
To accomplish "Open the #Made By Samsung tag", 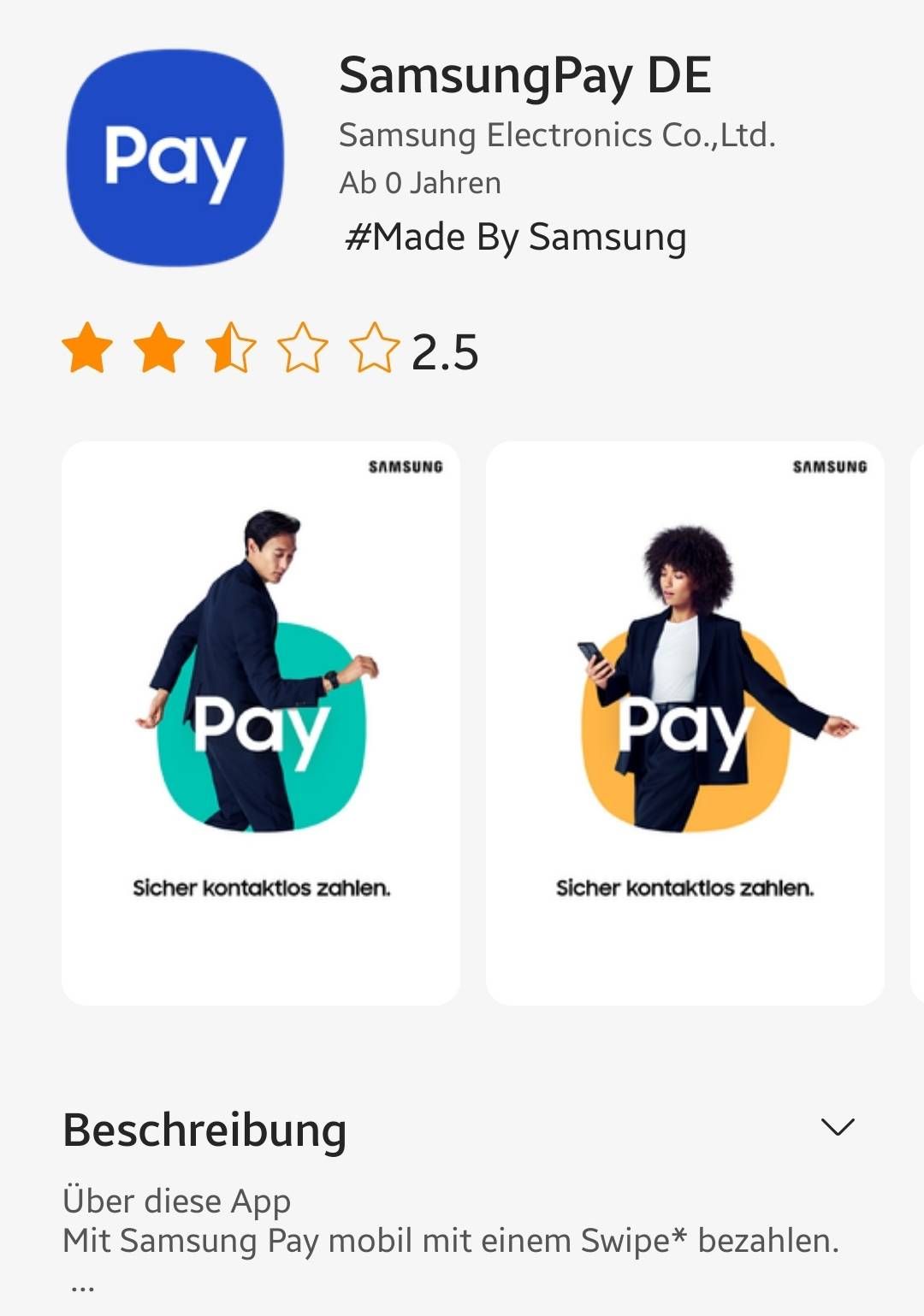I will [x=515, y=237].
